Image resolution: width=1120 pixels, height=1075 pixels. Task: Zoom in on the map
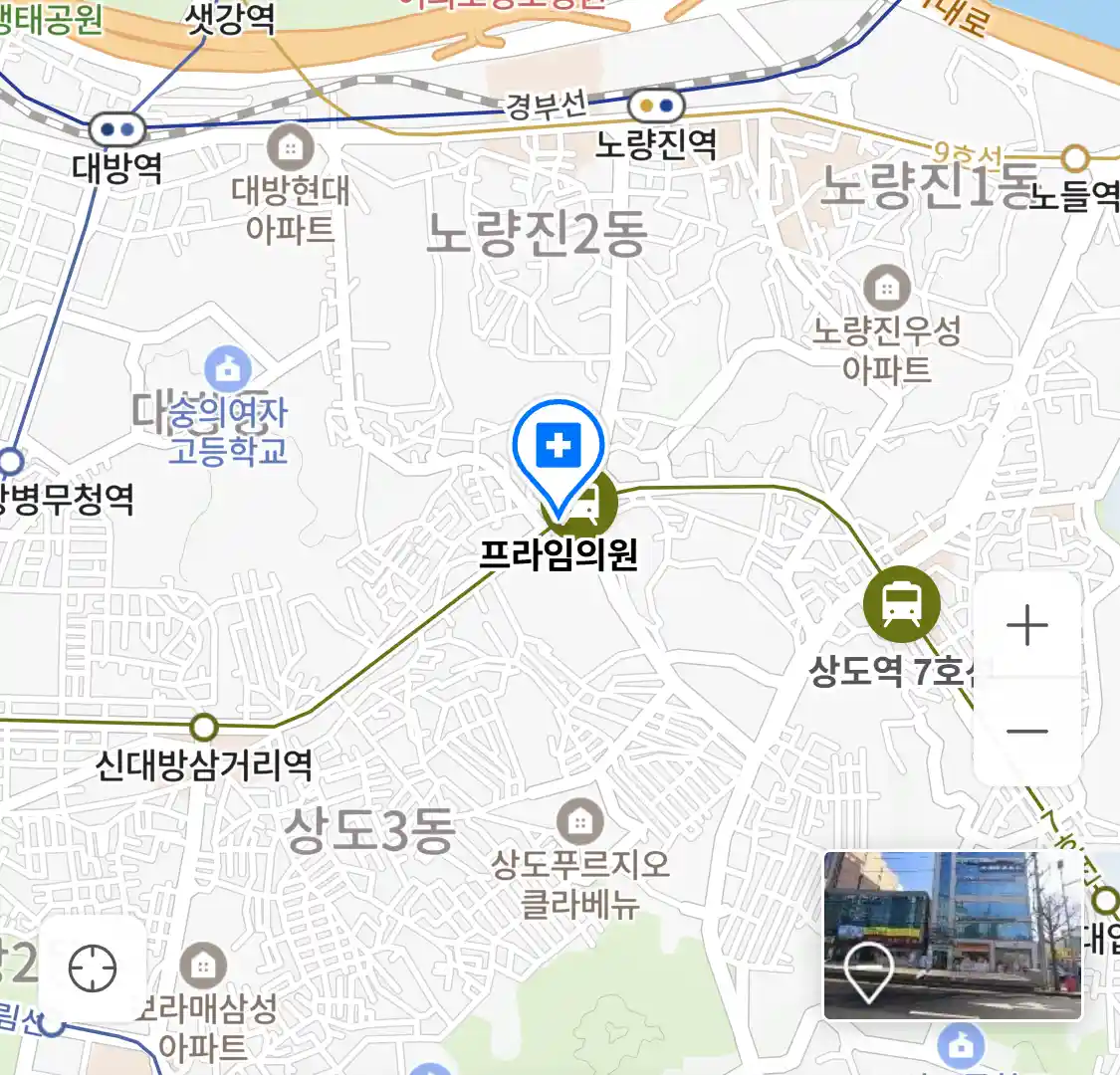(1026, 626)
